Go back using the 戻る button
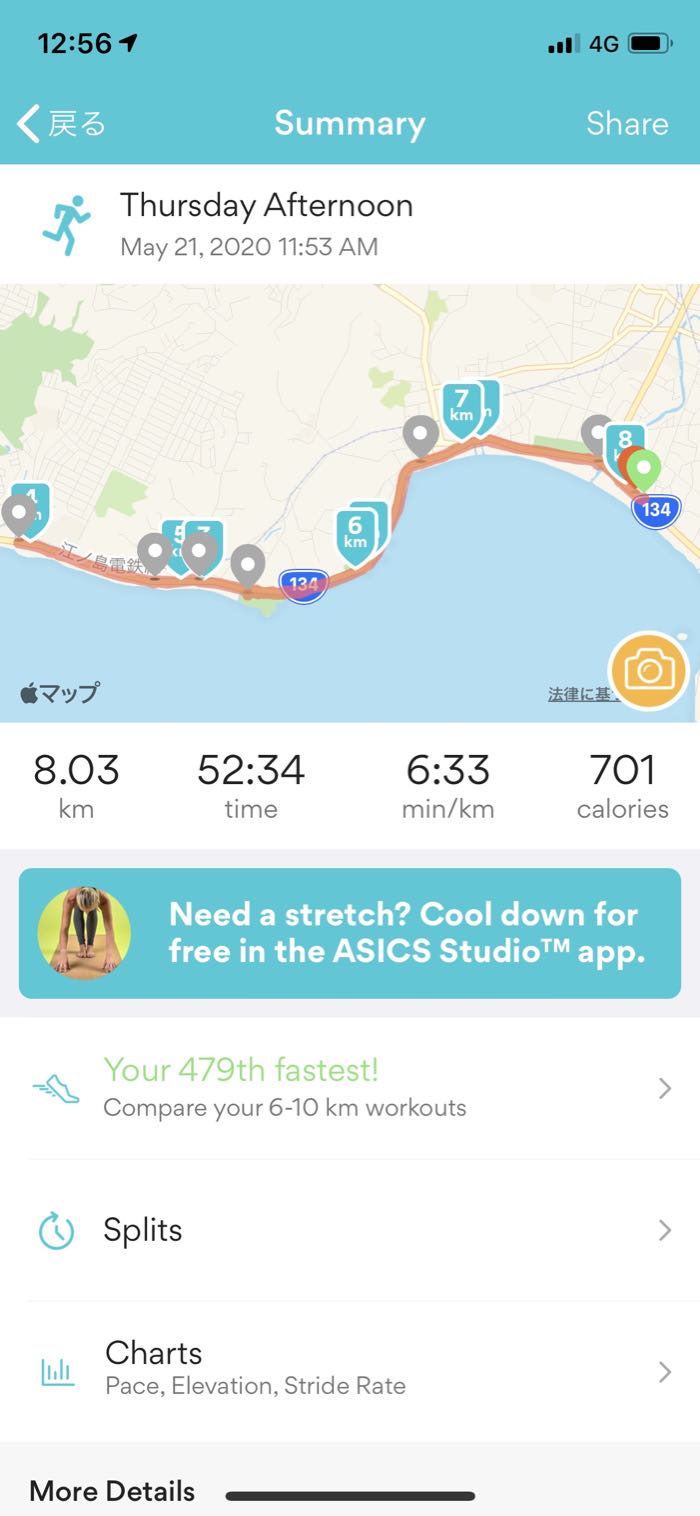This screenshot has width=700, height=1516. tap(62, 124)
